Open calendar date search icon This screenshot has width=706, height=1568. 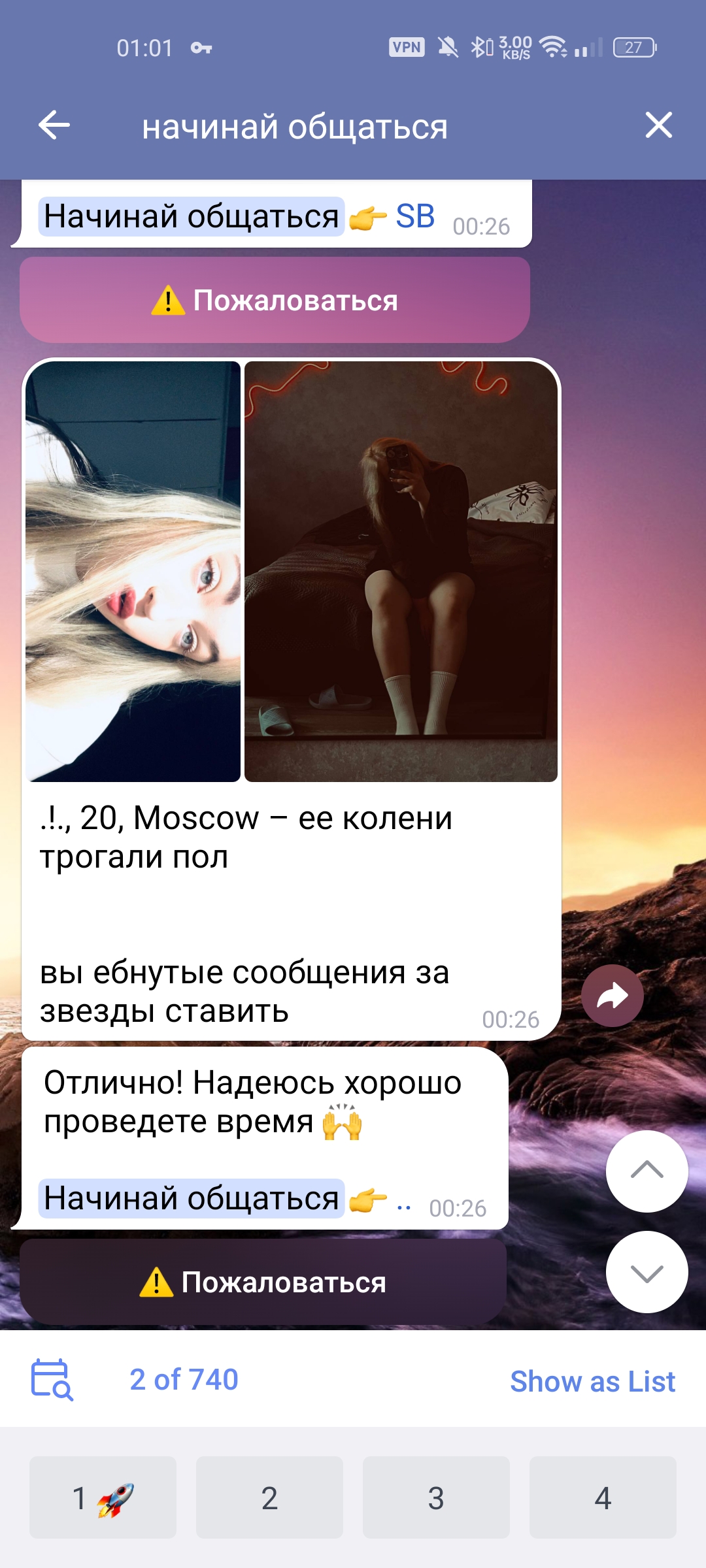tap(52, 1380)
